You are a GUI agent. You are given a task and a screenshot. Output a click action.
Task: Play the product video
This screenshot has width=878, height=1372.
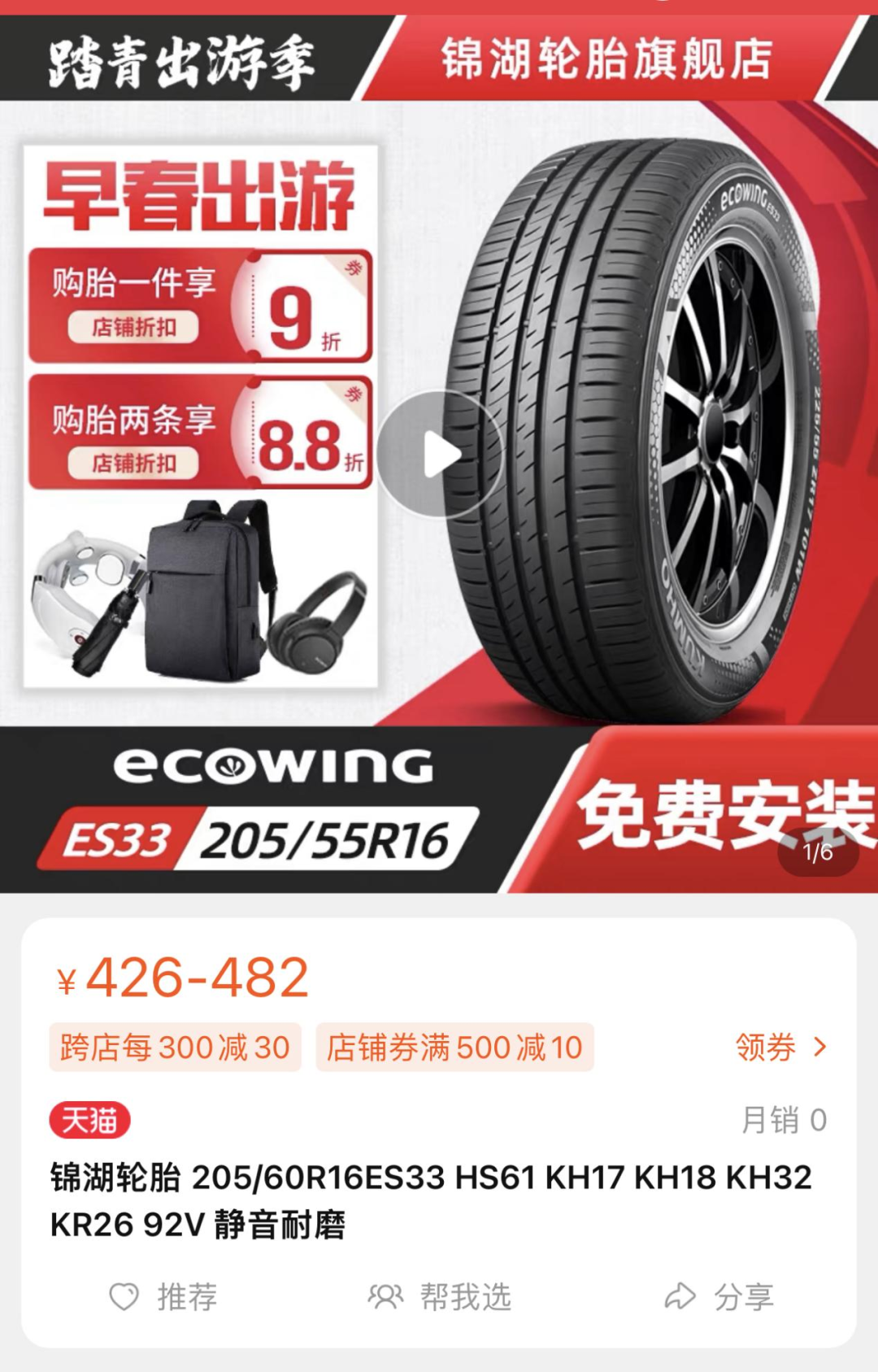pos(439,454)
